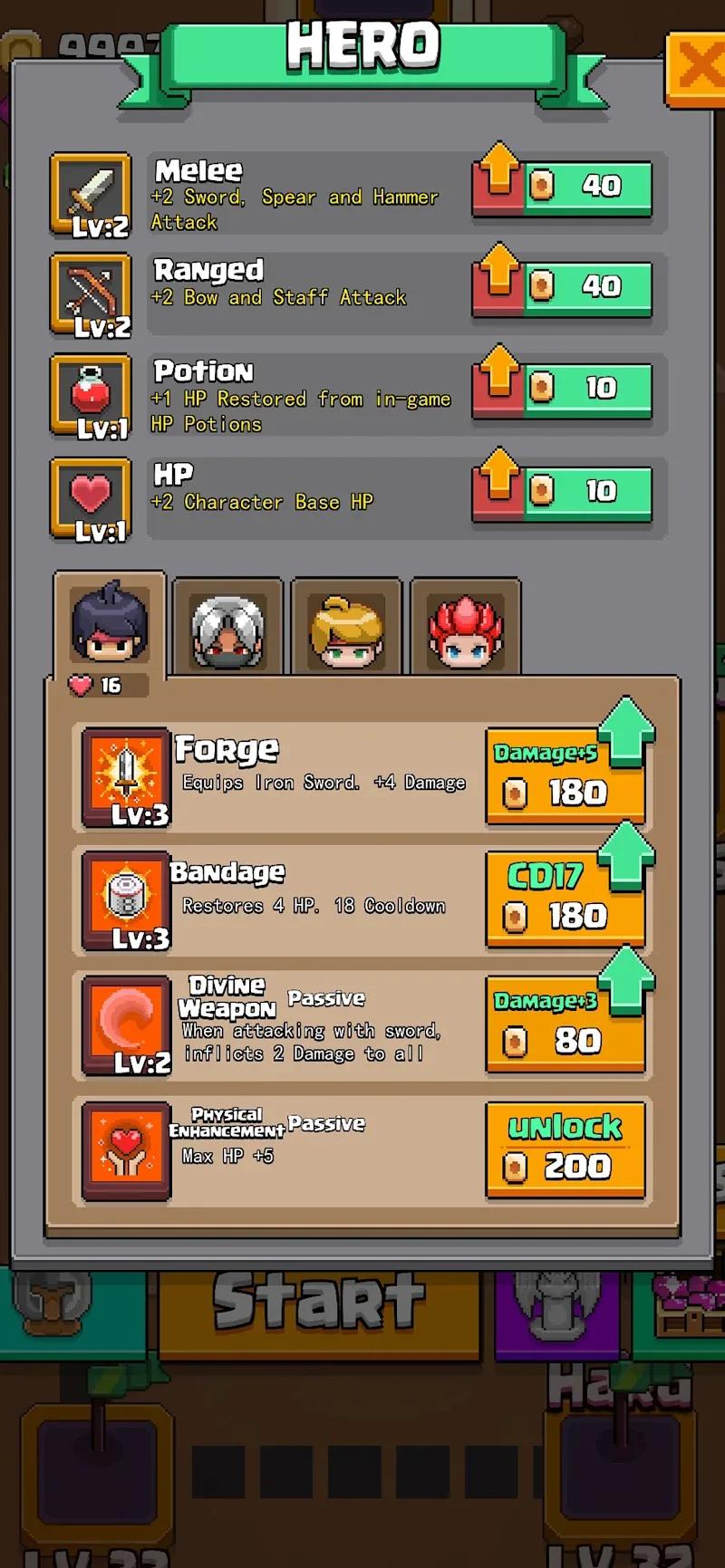Viewport: 725px width, 1568px height.
Task: Close the Hero window
Action: (x=696, y=69)
